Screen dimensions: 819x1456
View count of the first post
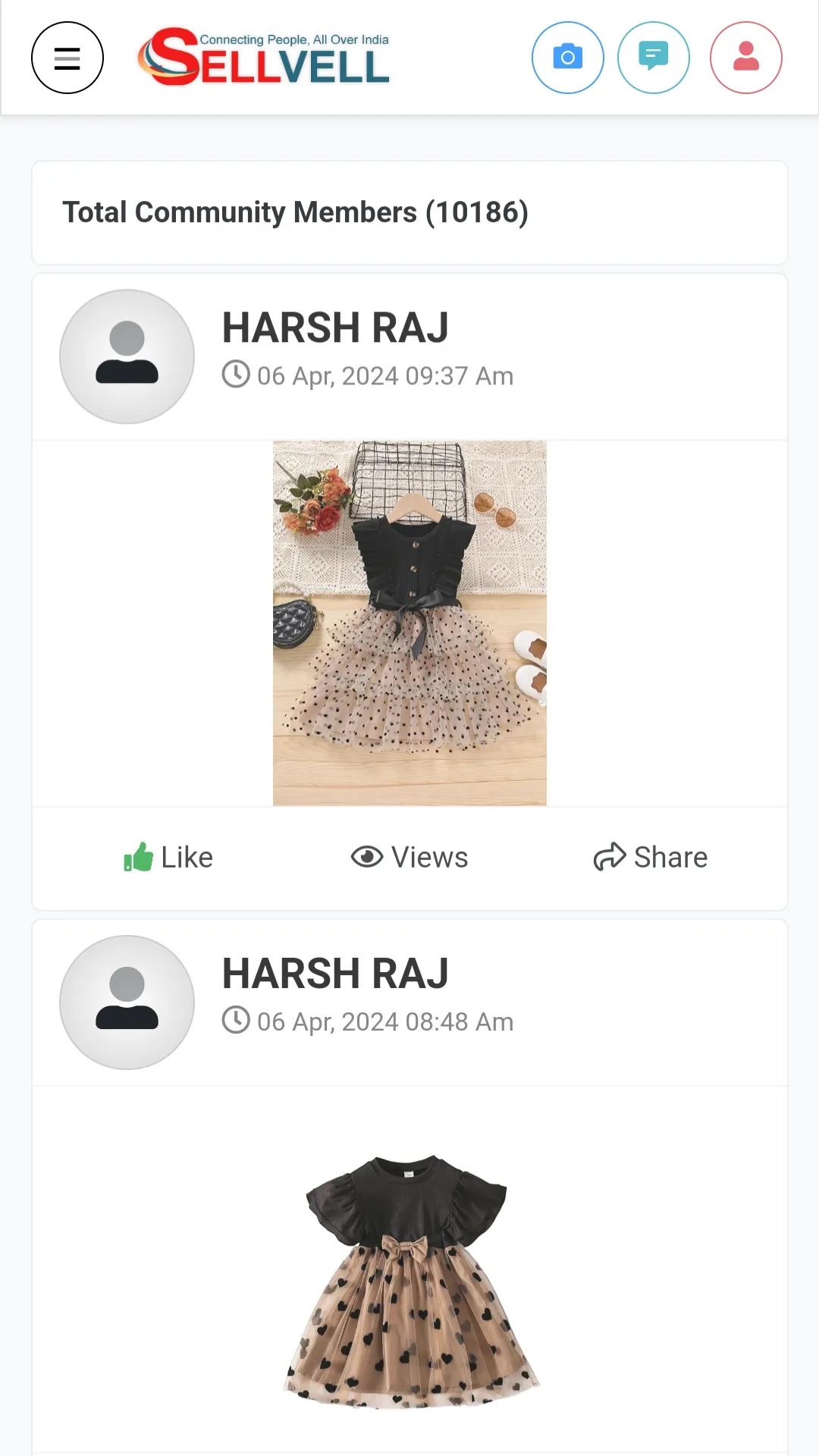tap(409, 856)
